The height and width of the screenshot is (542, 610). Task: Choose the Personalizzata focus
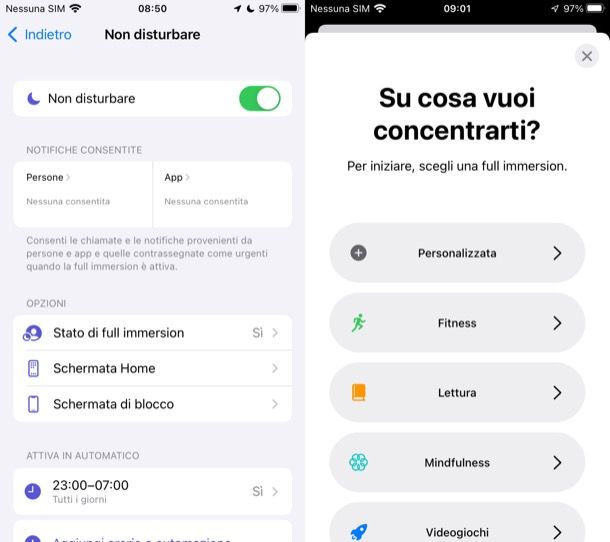pos(457,253)
